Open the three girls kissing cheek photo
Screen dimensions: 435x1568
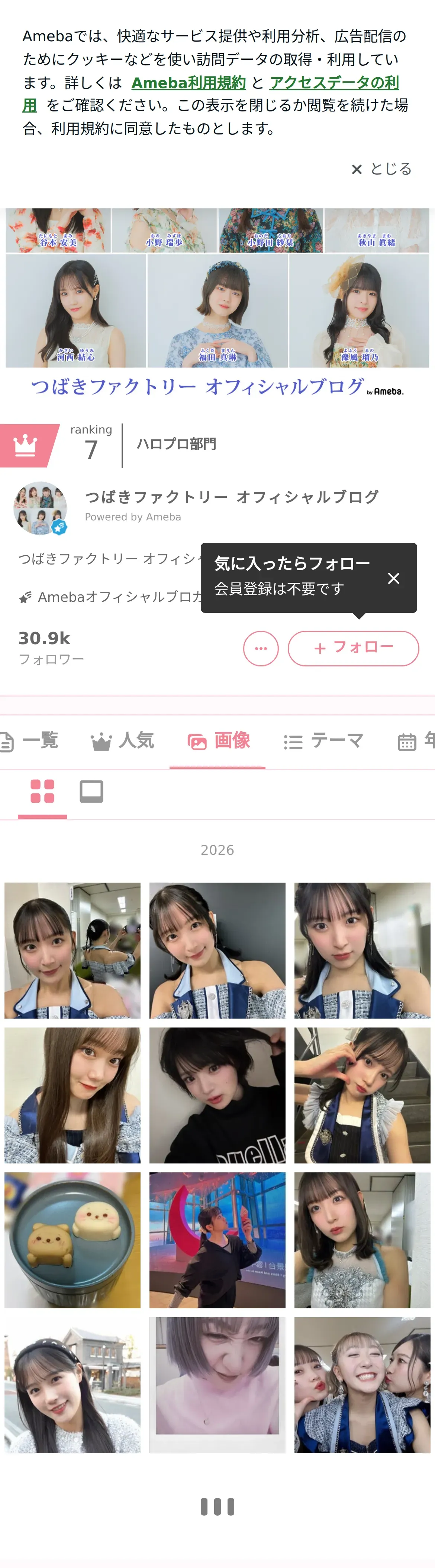(362, 1385)
